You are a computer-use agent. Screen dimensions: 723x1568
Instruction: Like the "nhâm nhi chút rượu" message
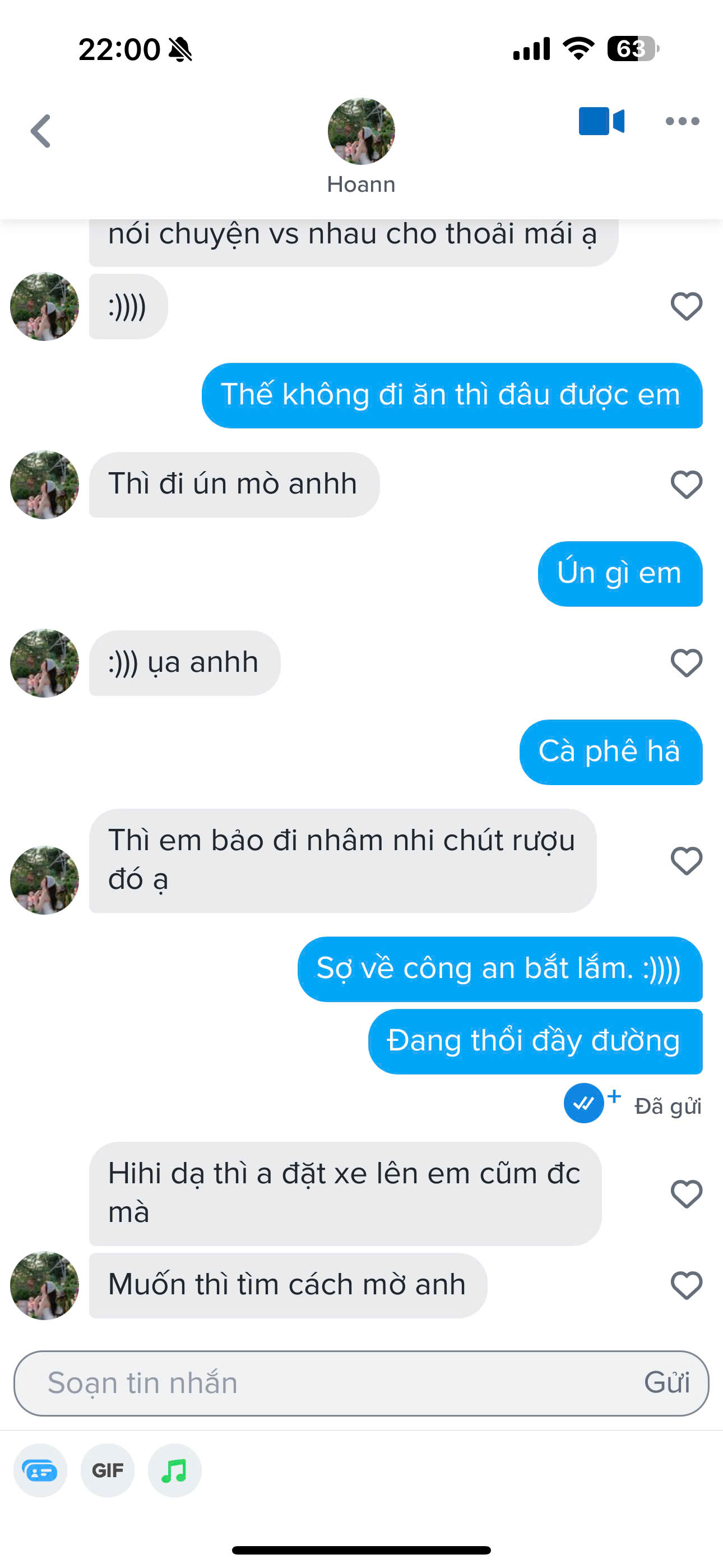(687, 861)
